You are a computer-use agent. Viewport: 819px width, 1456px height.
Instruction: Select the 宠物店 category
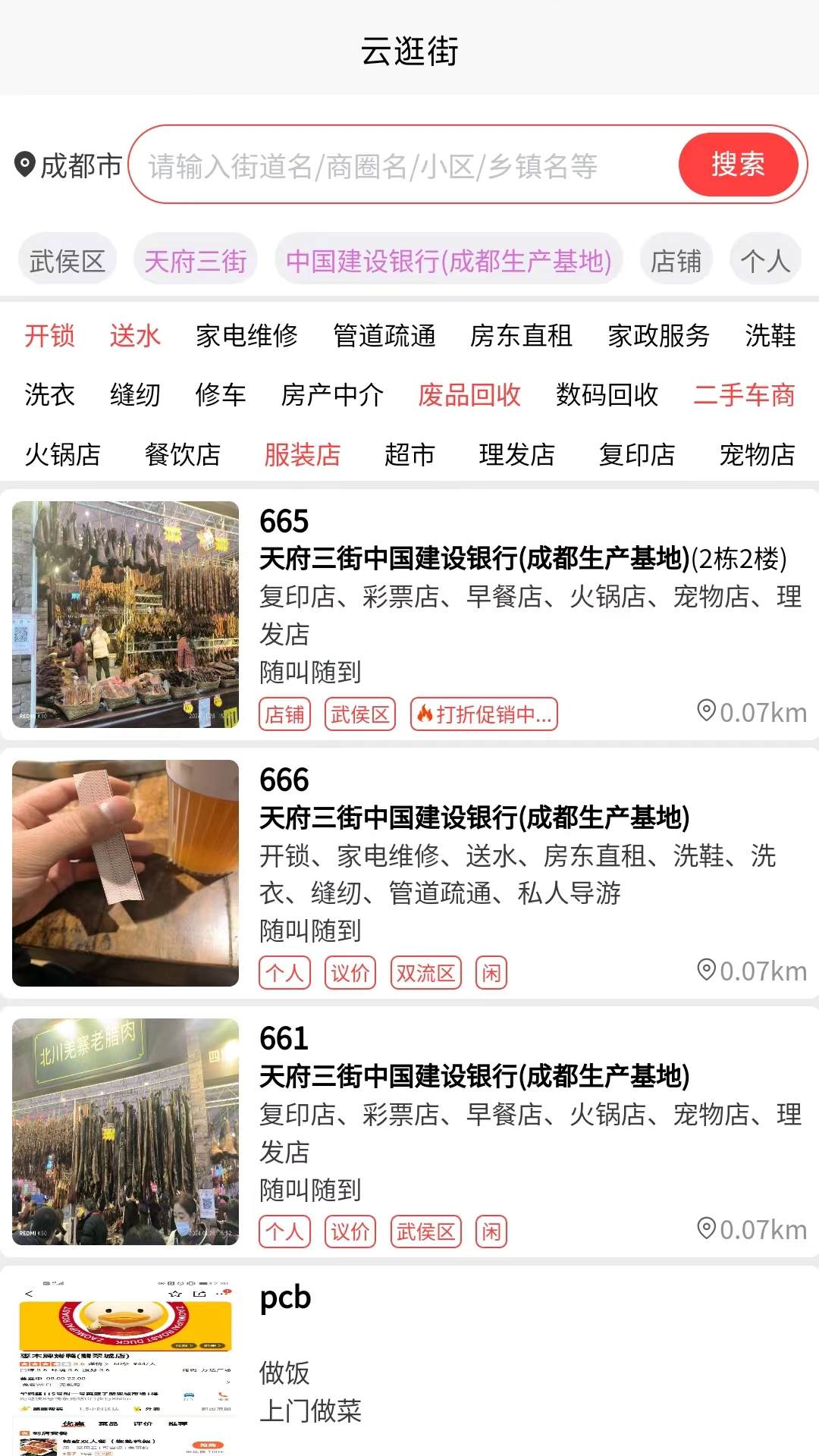pos(757,455)
